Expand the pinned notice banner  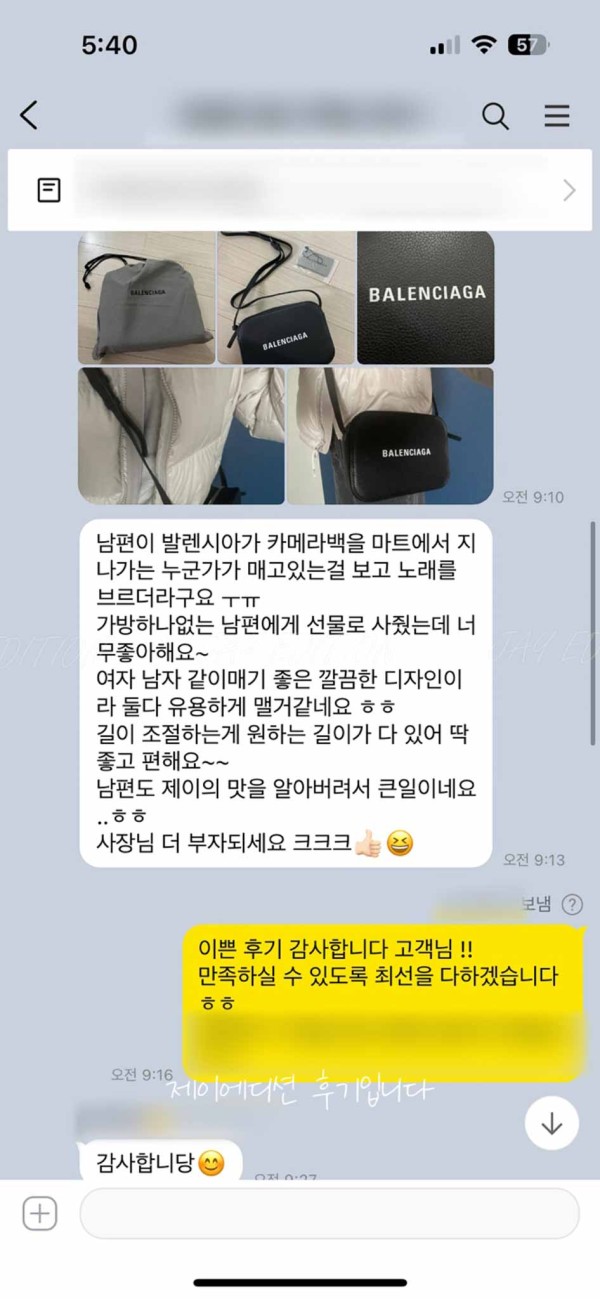568,190
